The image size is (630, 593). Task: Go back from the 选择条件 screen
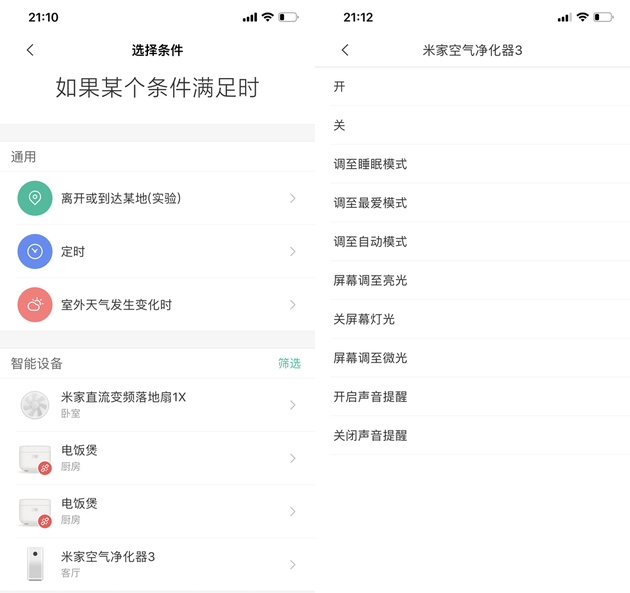(x=30, y=50)
